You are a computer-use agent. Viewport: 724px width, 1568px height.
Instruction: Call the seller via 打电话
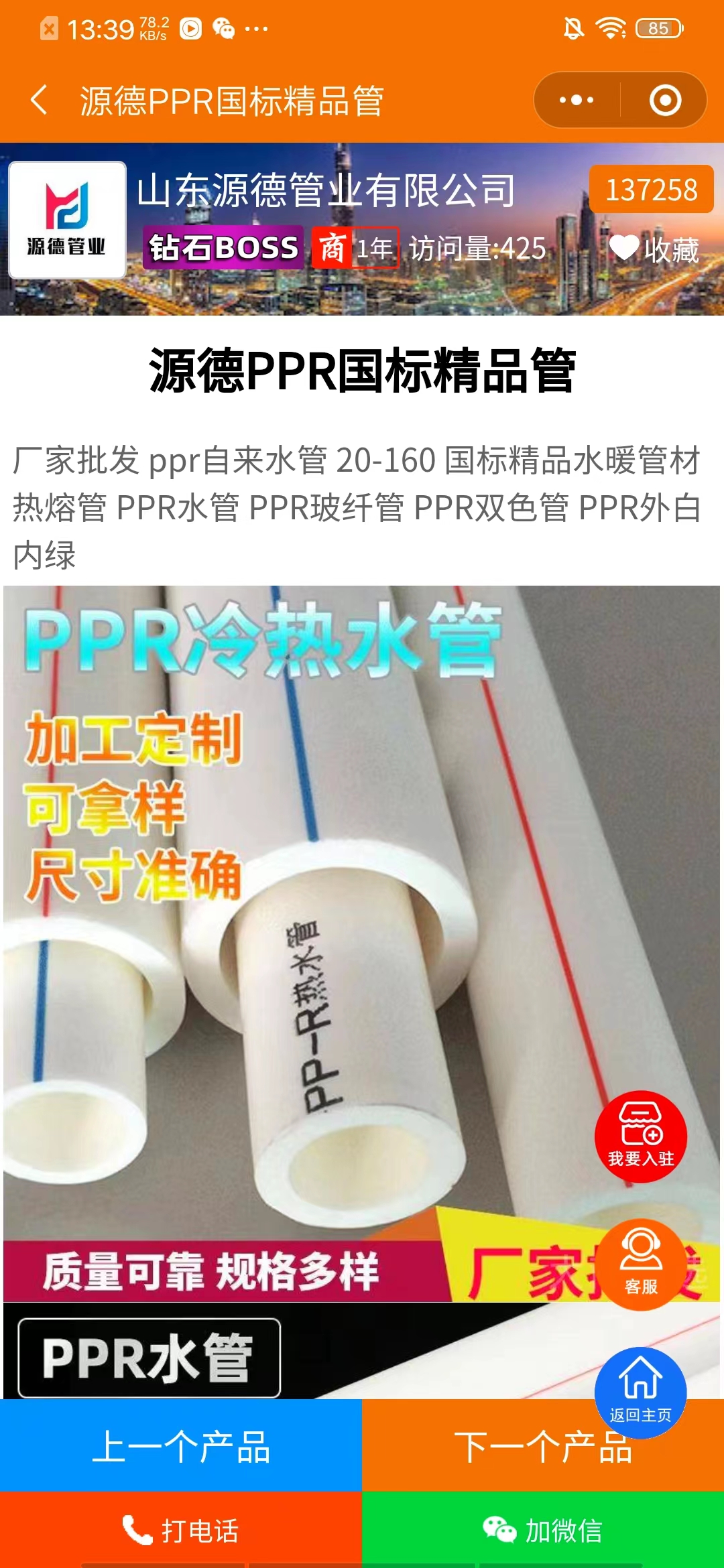point(181,1530)
